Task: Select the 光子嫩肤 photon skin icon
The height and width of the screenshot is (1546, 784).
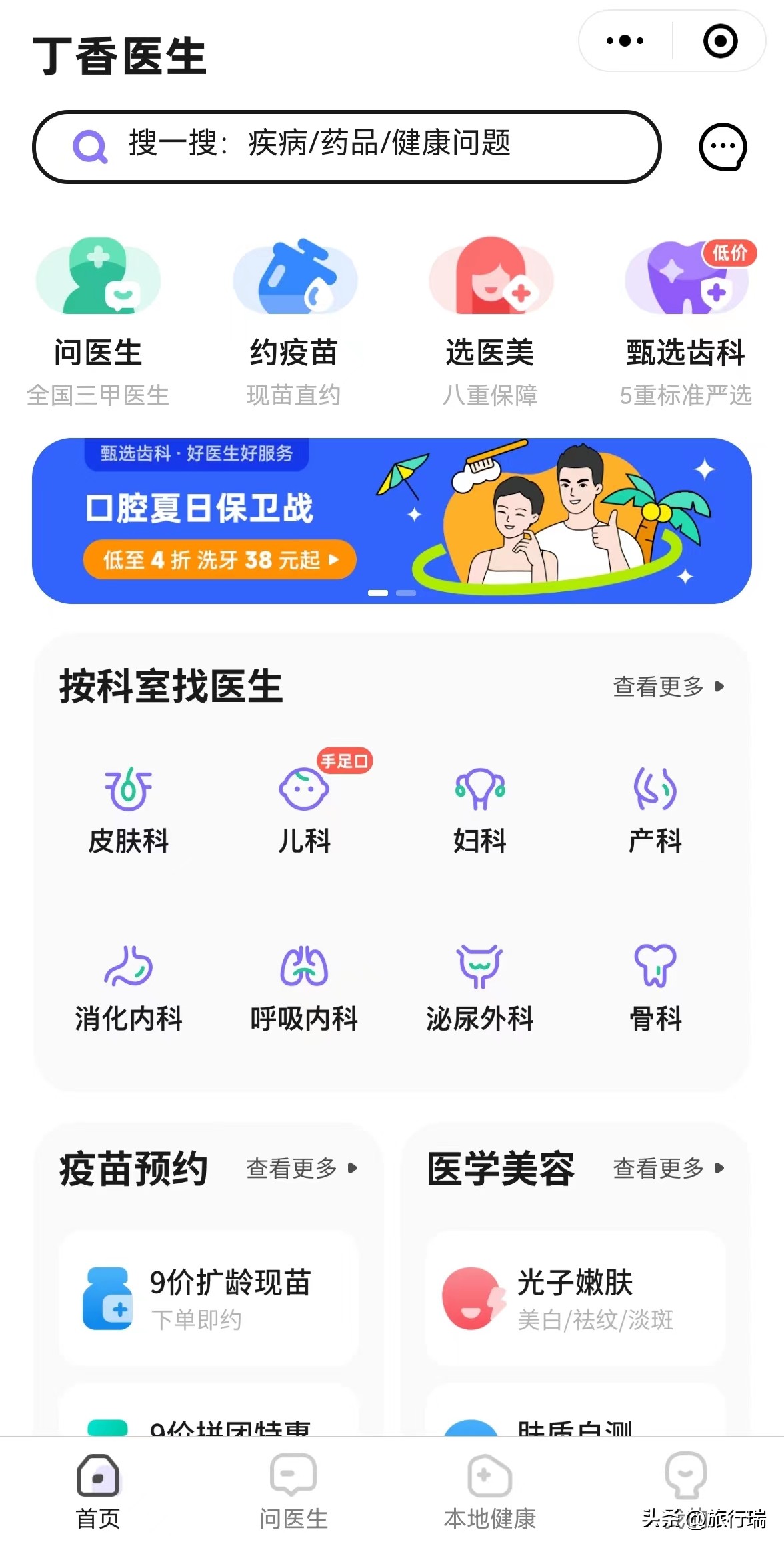Action: (x=471, y=1297)
